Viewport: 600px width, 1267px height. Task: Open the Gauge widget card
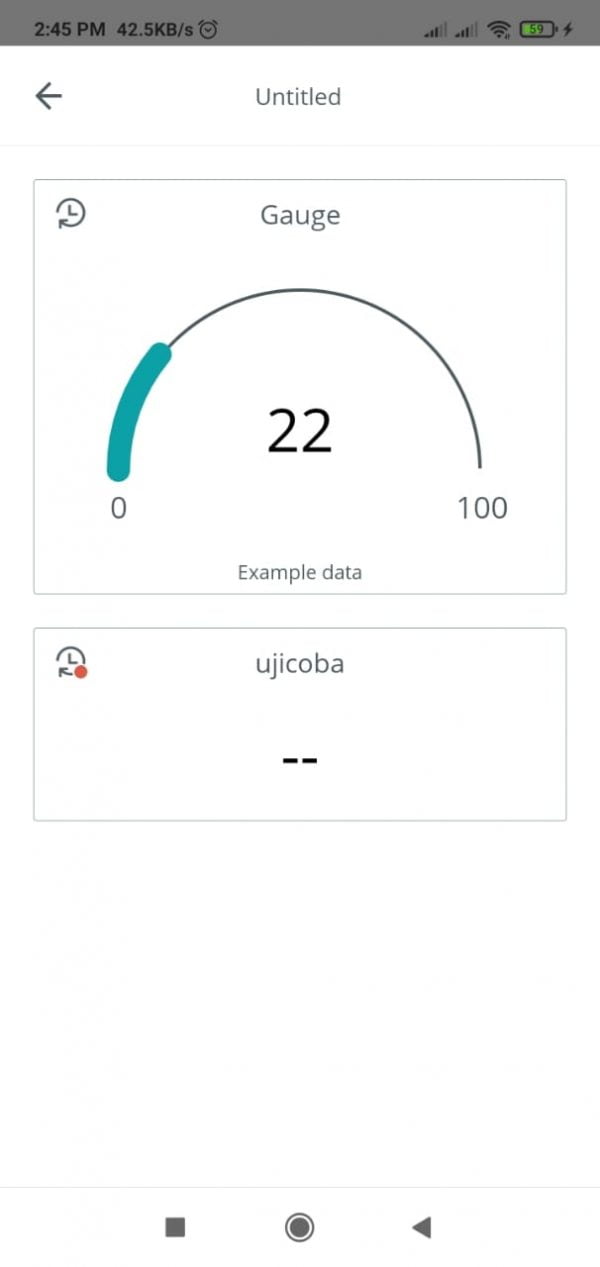[300, 387]
